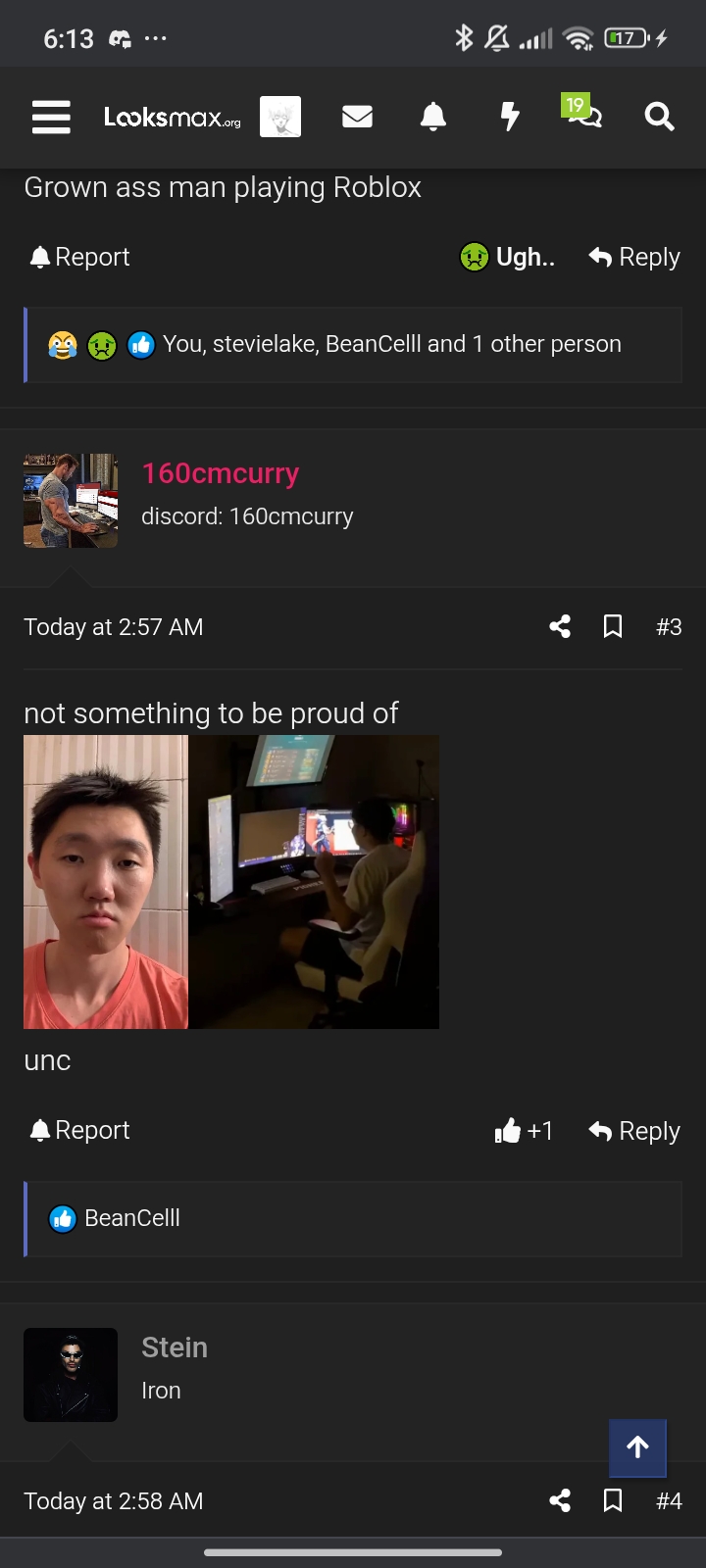Image resolution: width=706 pixels, height=1568 pixels.
Task: Share post #3
Action: (560, 626)
